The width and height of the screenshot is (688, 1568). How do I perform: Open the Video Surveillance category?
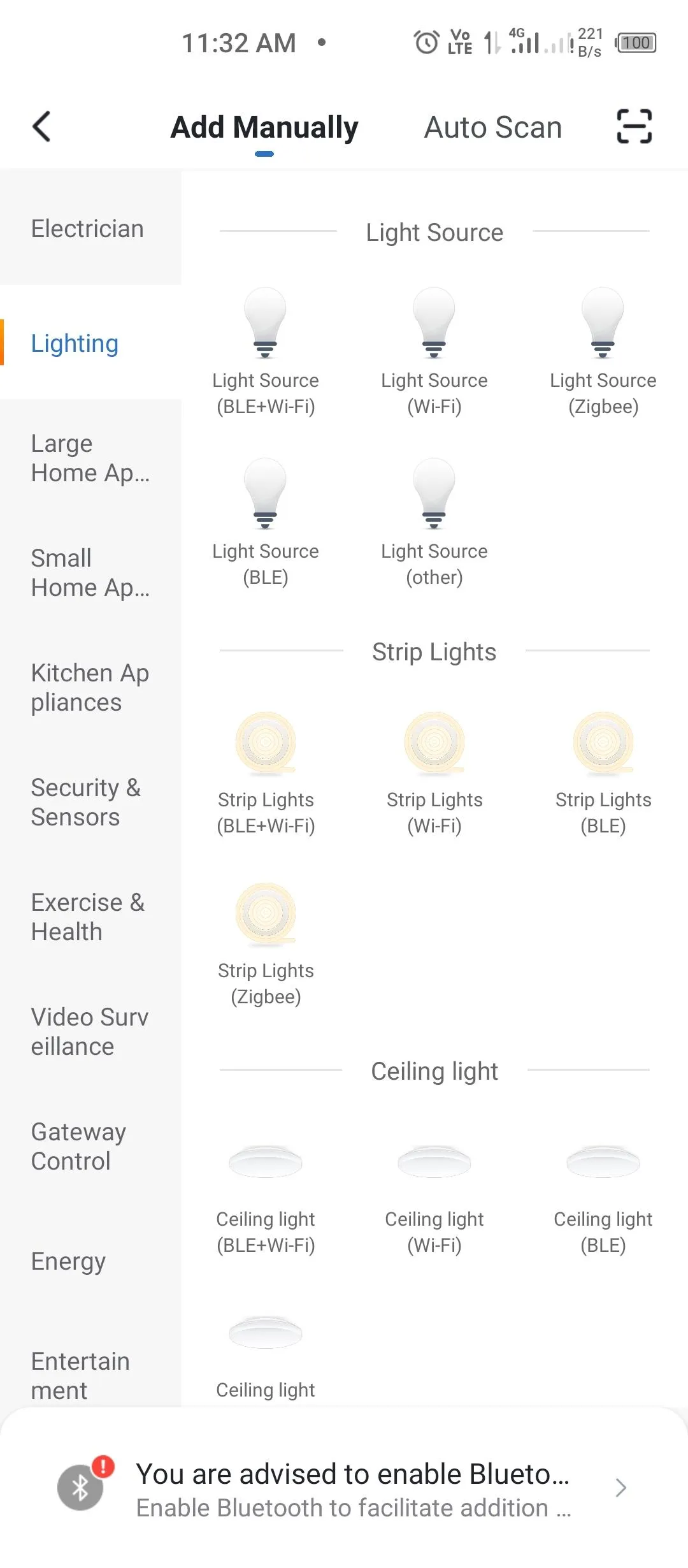point(90,1031)
